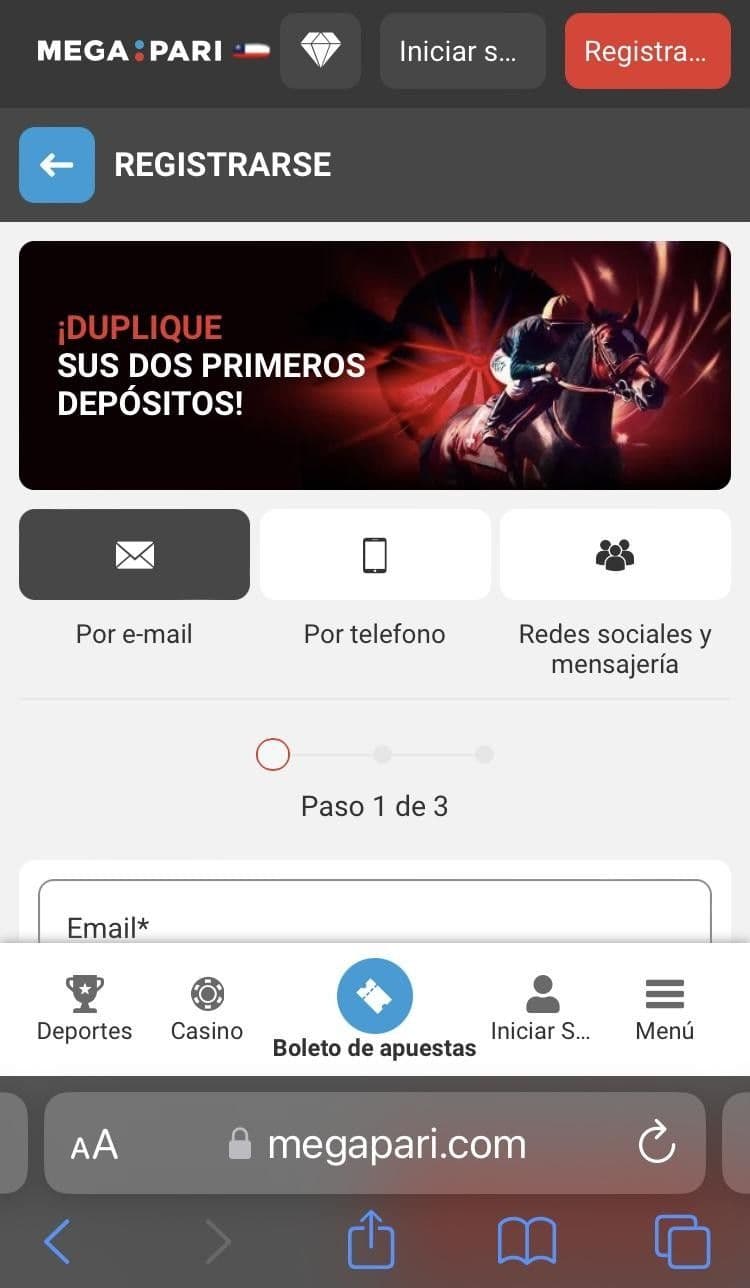
Task: Tap the phone icon for telephone signup
Action: click(x=374, y=554)
